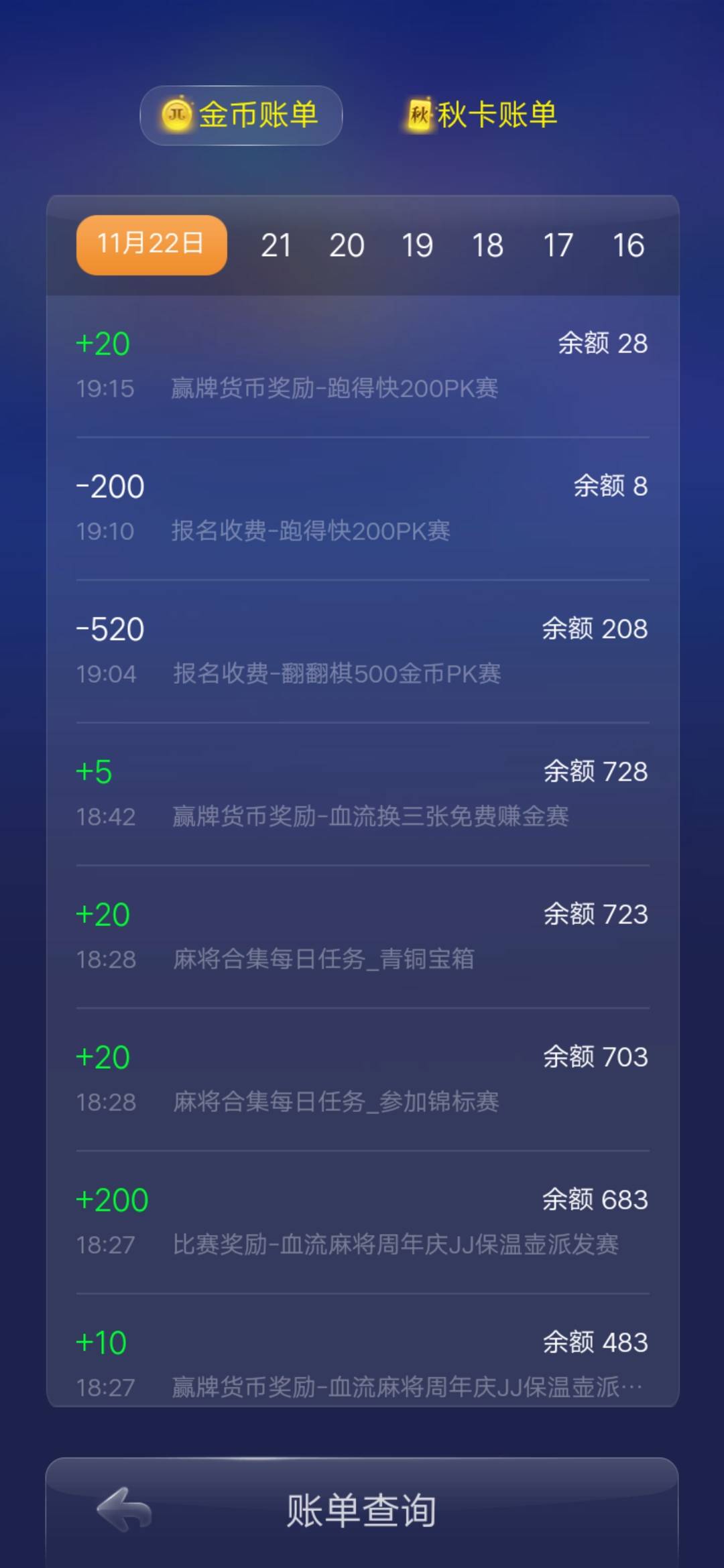
Task: Open records for date 19
Action: click(x=418, y=245)
